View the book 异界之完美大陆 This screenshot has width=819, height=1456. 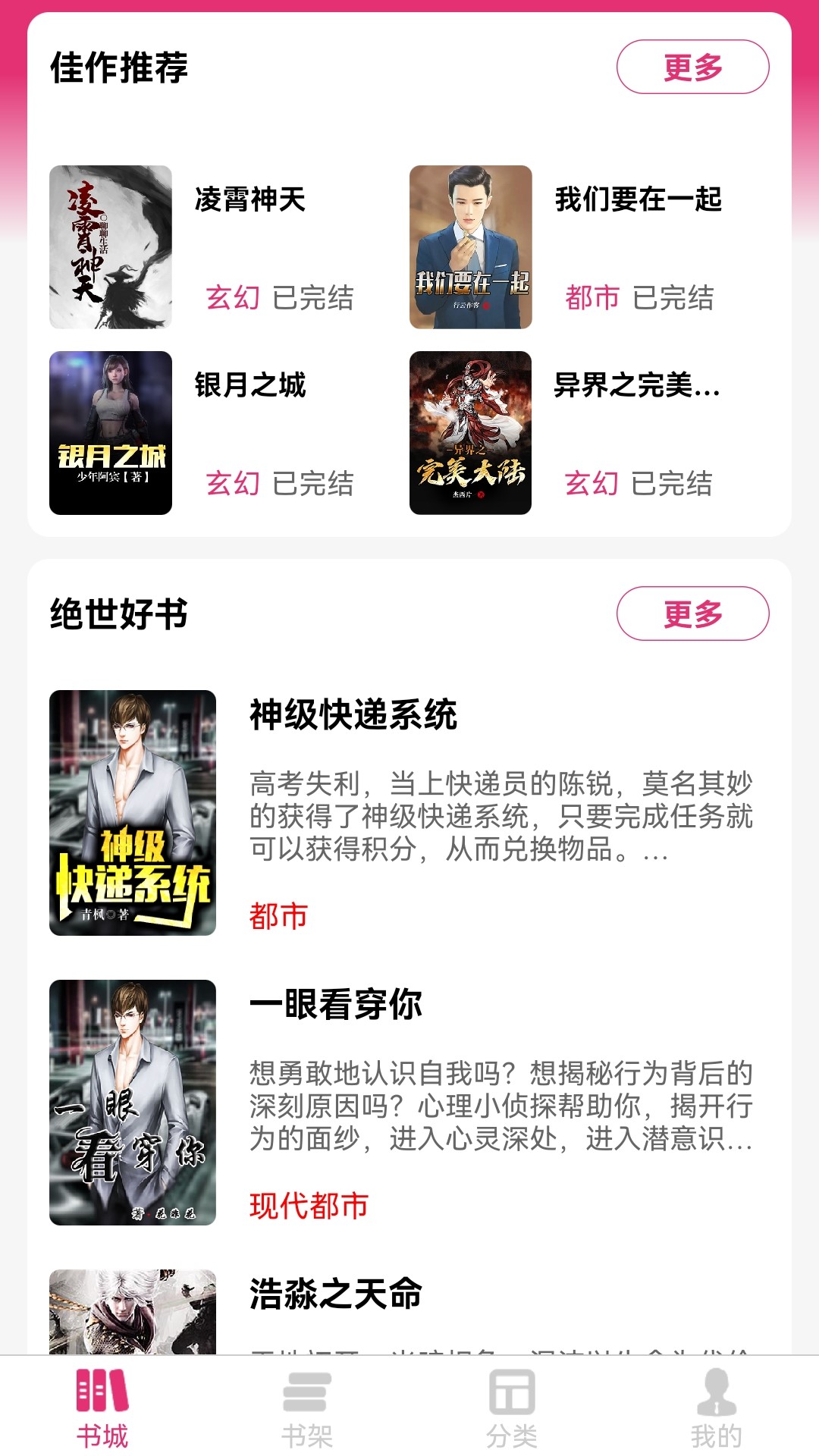pyautogui.click(x=471, y=432)
